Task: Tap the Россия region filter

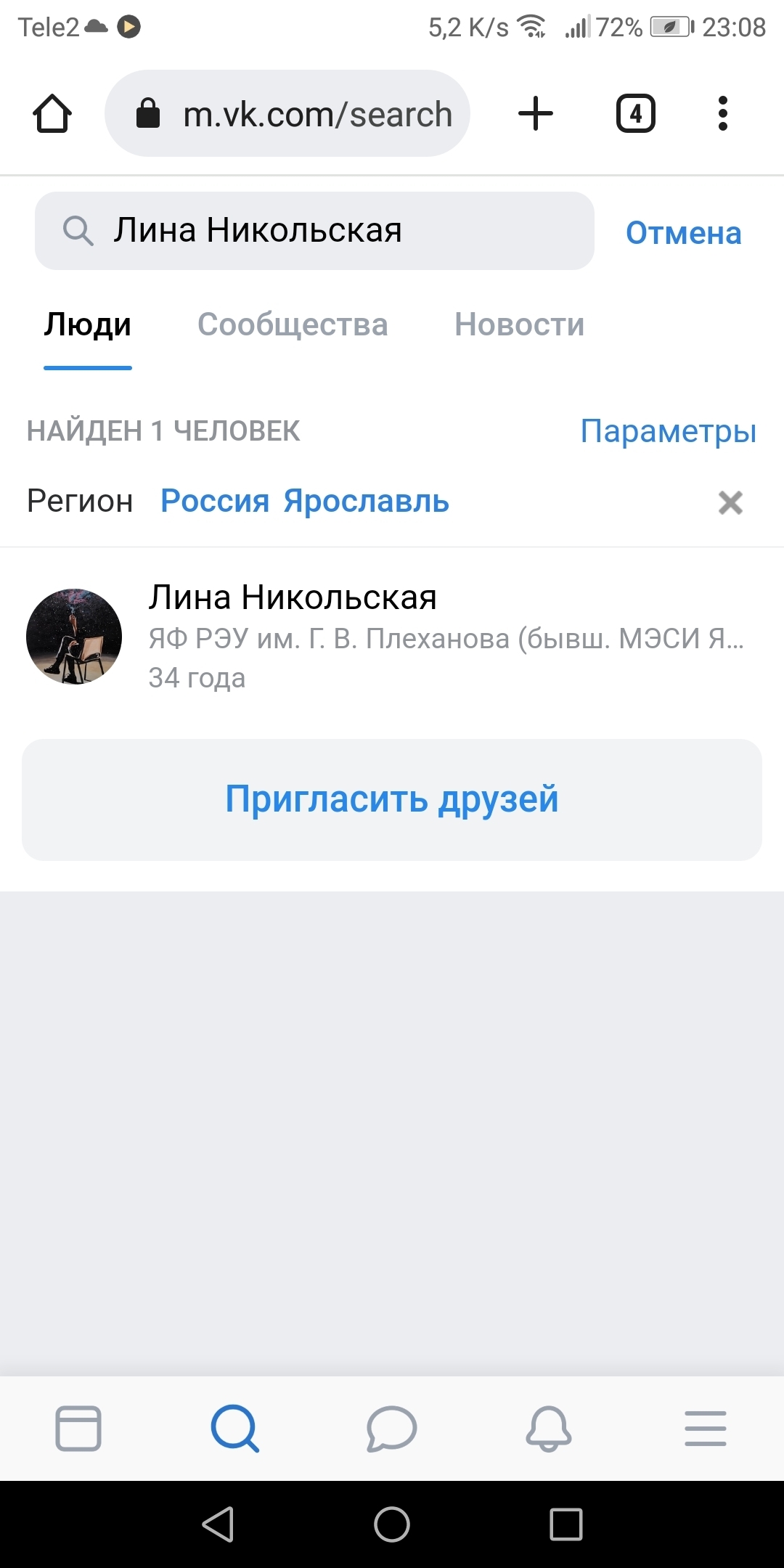Action: (215, 501)
